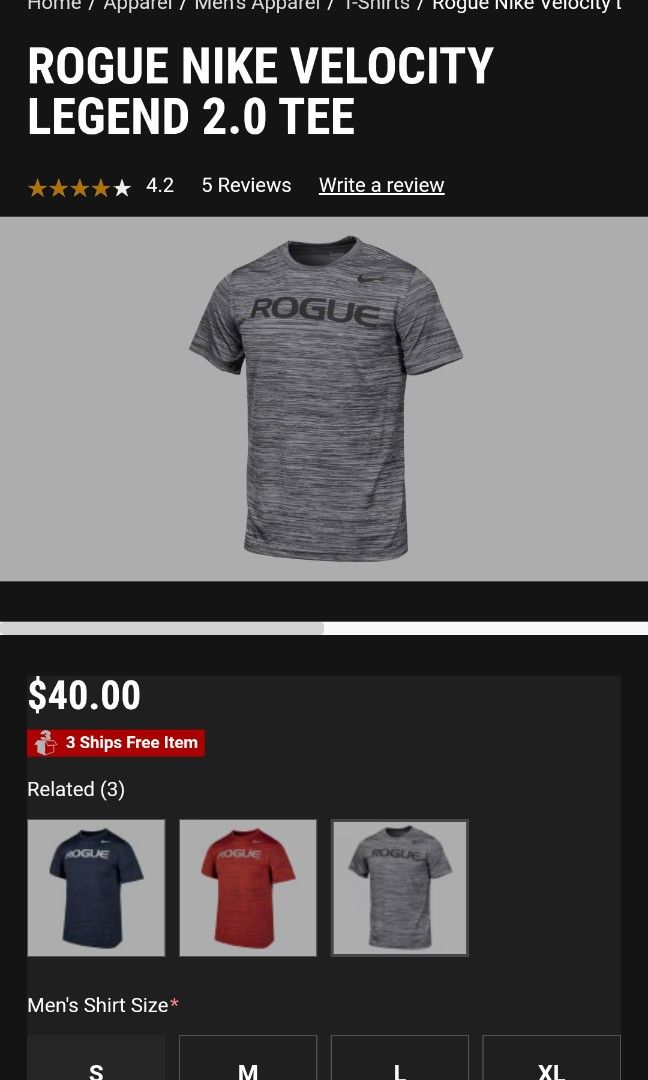Open Men's Apparel breadcrumb
The height and width of the screenshot is (1080, 648).
tap(257, 5)
